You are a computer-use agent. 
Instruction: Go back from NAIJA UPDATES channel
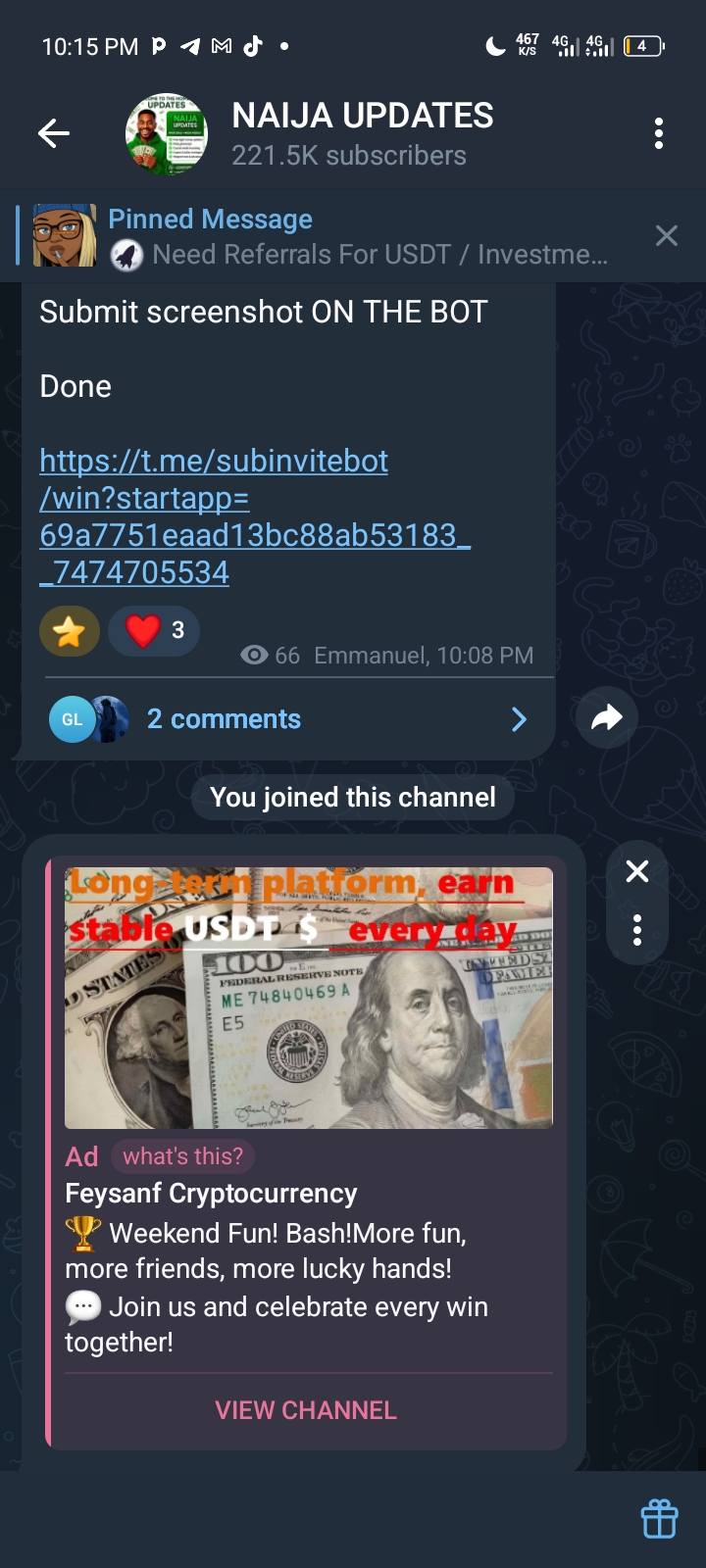pos(54,133)
